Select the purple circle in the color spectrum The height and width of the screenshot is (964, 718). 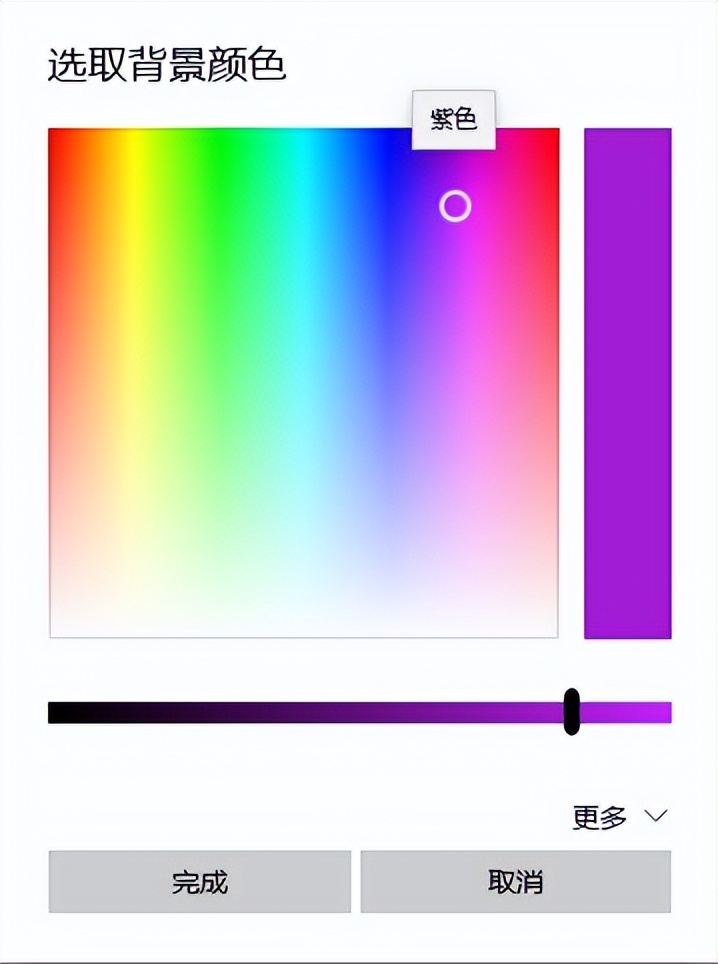[x=455, y=206]
